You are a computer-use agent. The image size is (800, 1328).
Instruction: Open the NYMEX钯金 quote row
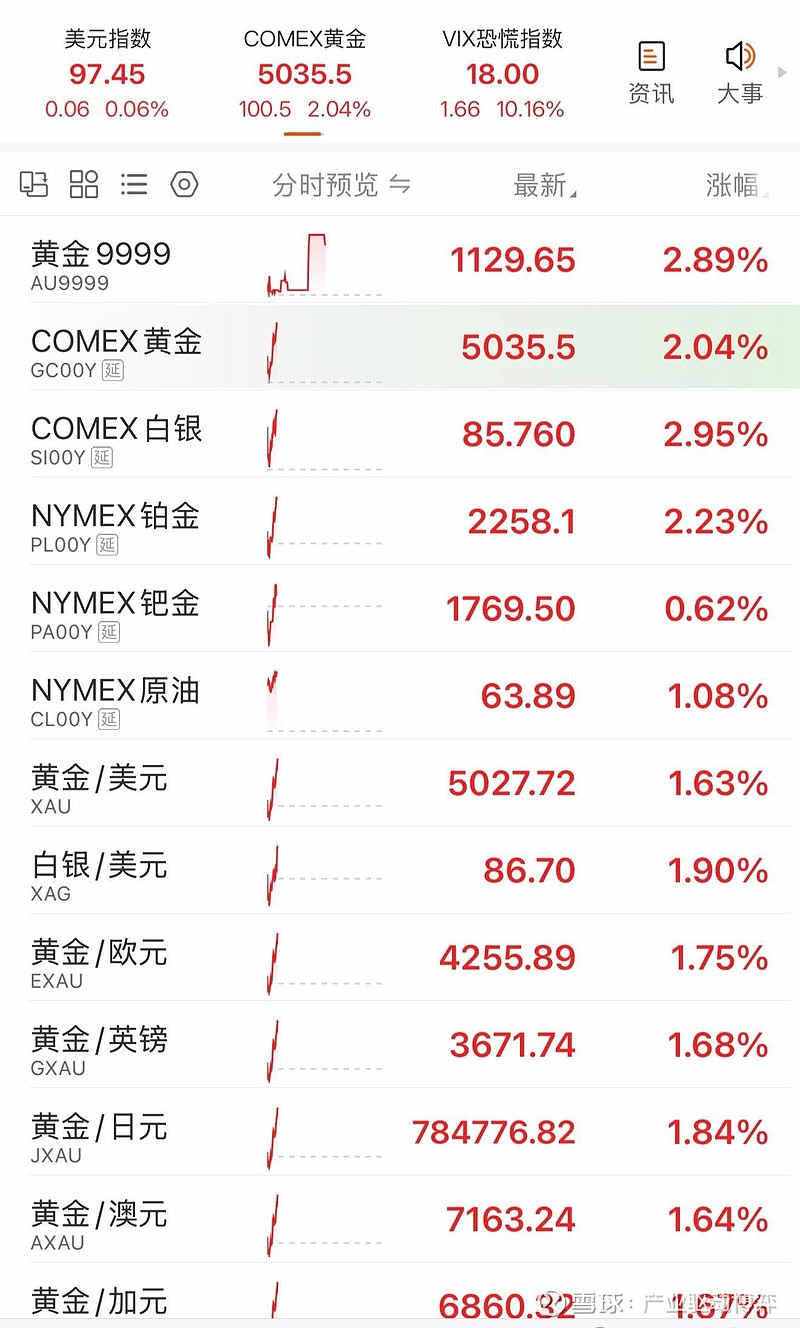point(400,609)
